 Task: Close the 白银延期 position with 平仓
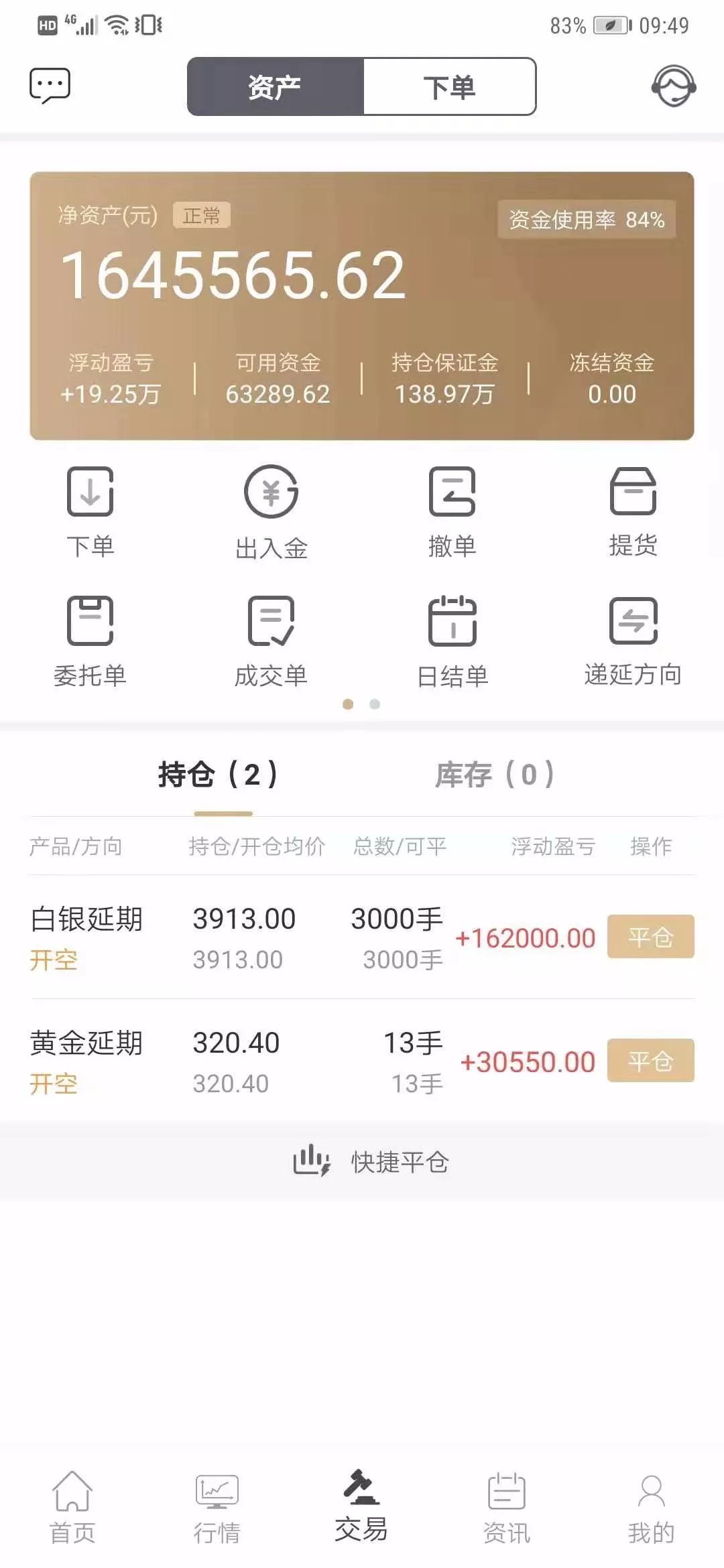pos(650,936)
